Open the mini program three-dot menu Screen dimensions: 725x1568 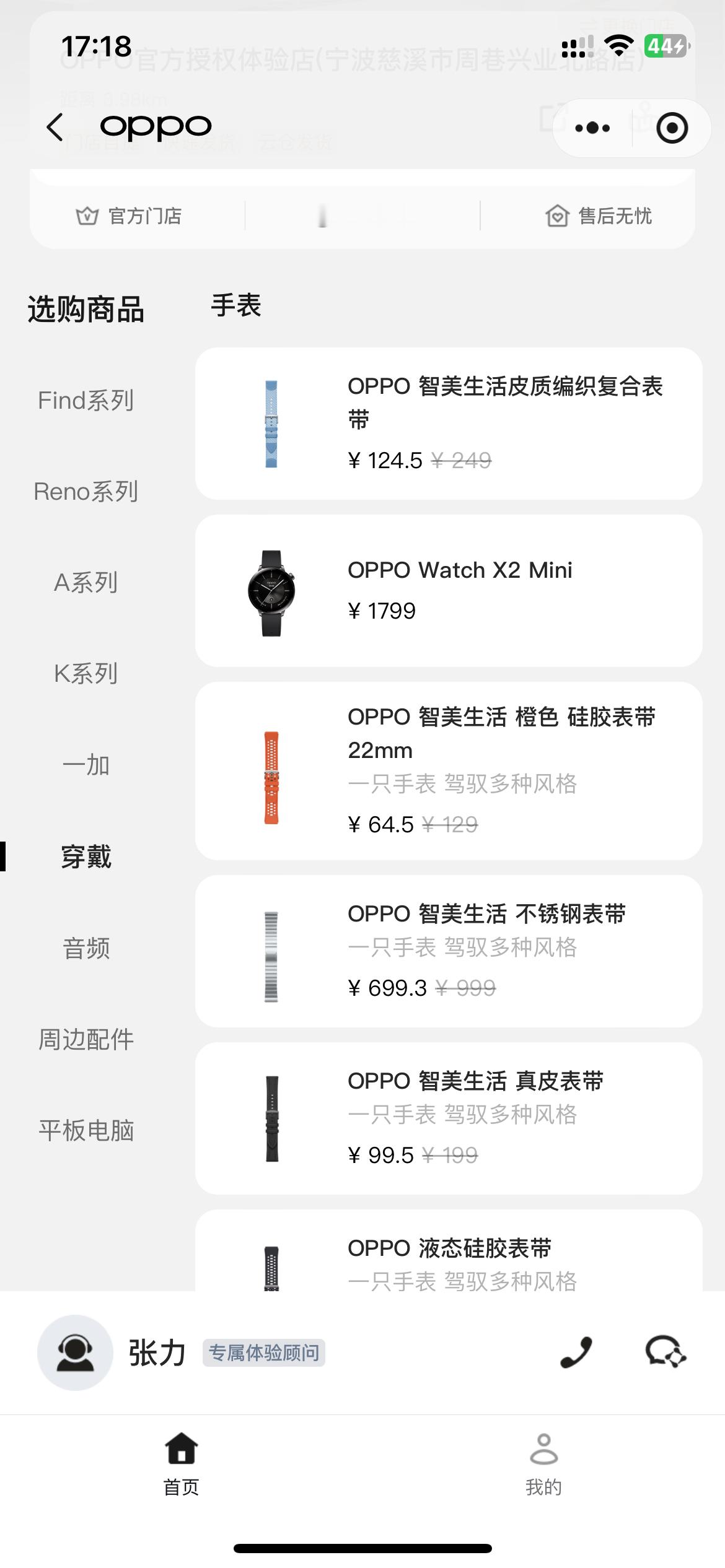click(592, 128)
